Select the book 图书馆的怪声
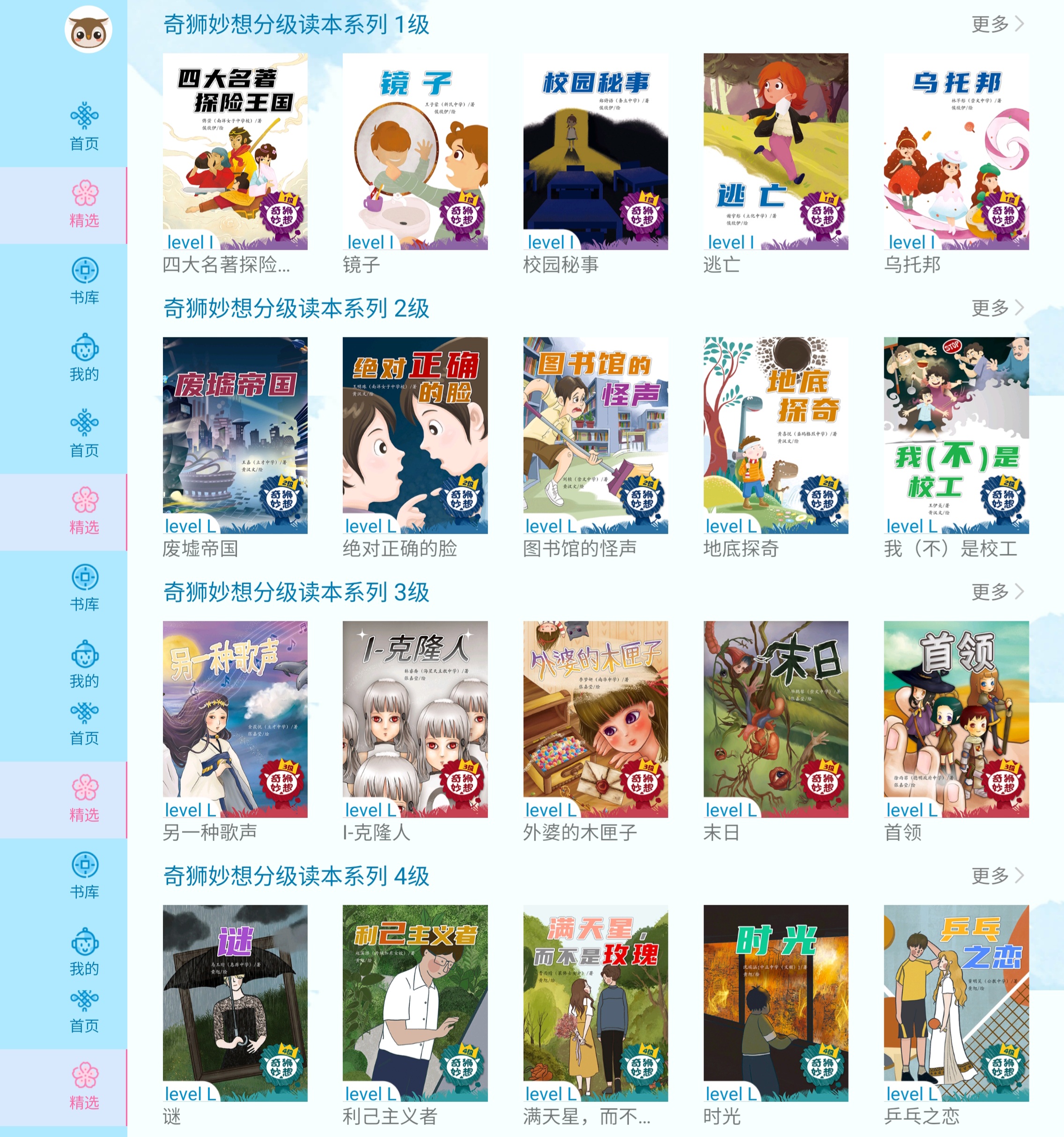 [x=595, y=435]
